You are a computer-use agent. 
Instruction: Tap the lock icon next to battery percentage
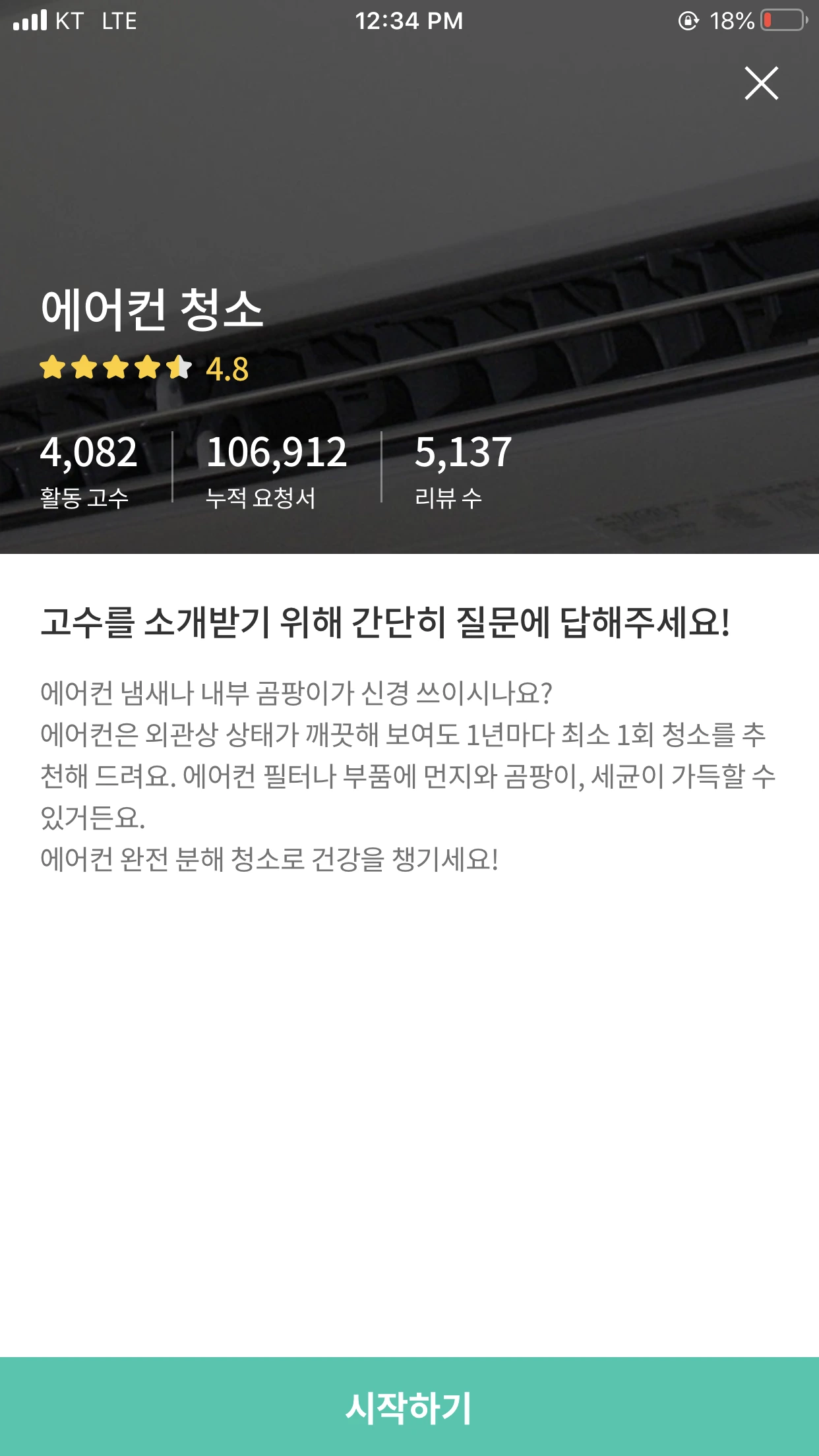(688, 22)
